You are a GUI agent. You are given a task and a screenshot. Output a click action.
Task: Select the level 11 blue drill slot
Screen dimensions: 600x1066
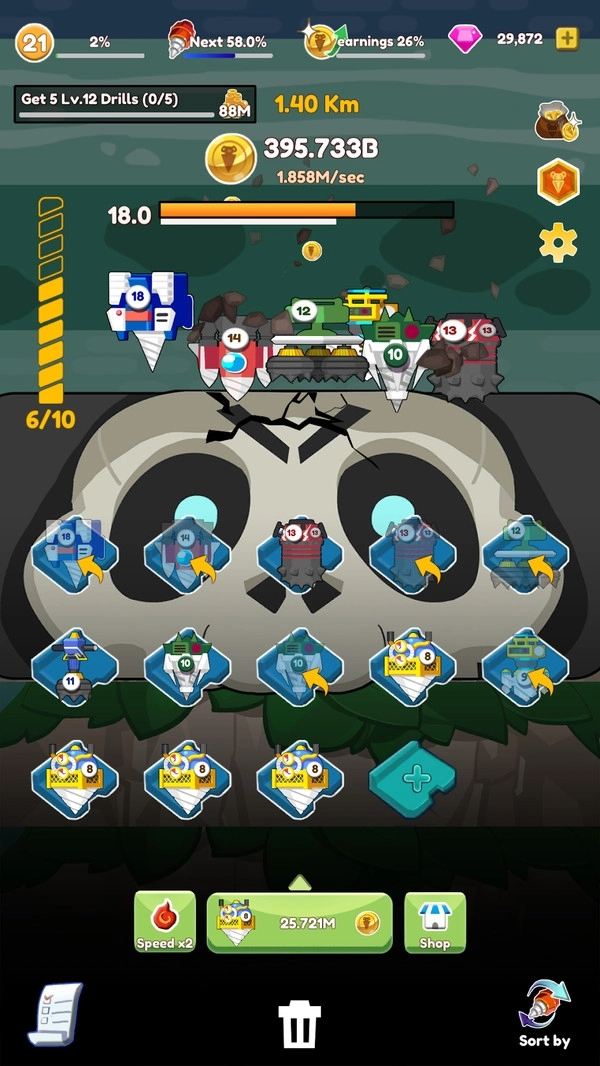click(x=74, y=667)
